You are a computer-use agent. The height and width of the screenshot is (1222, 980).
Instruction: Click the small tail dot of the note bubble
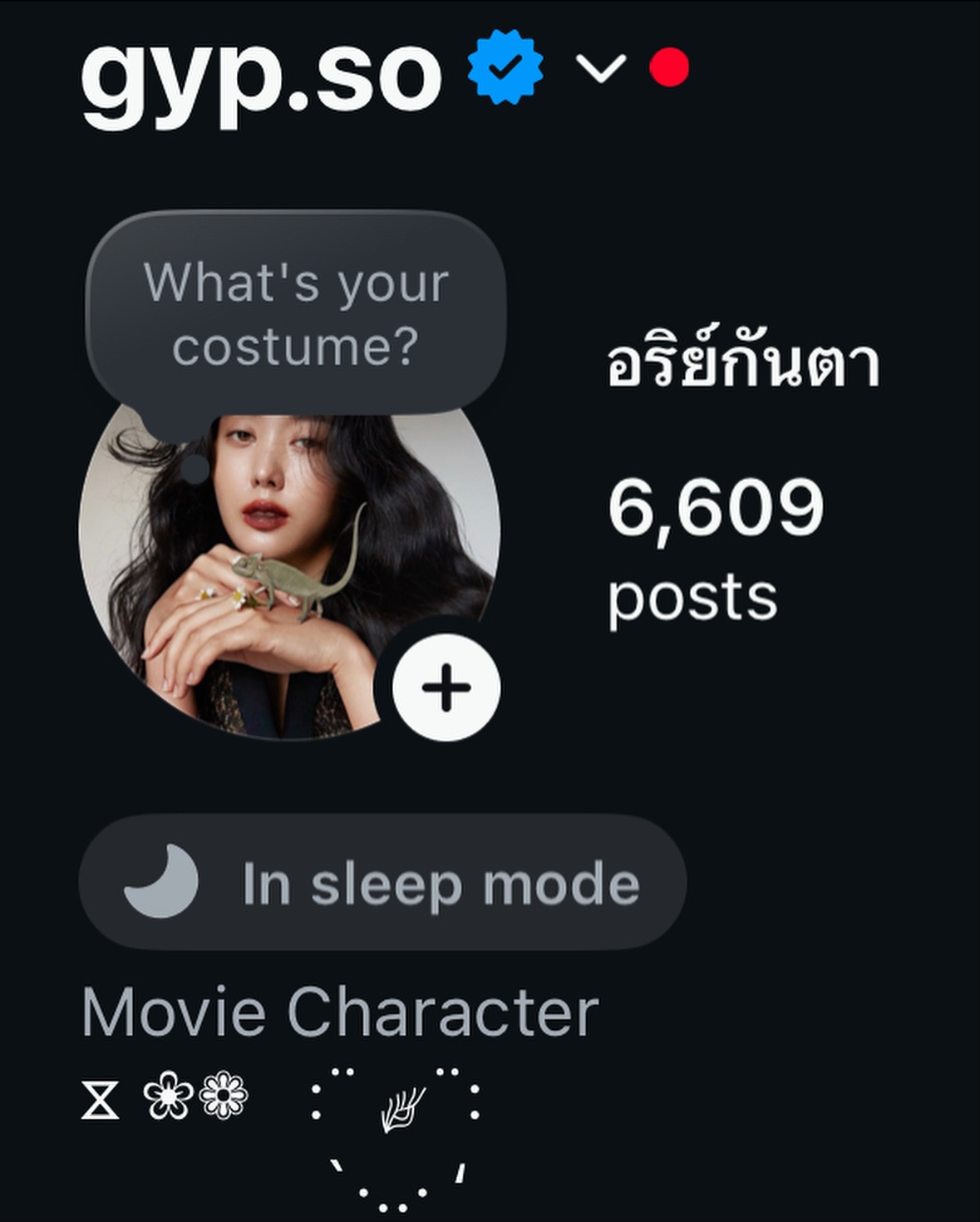[194, 471]
